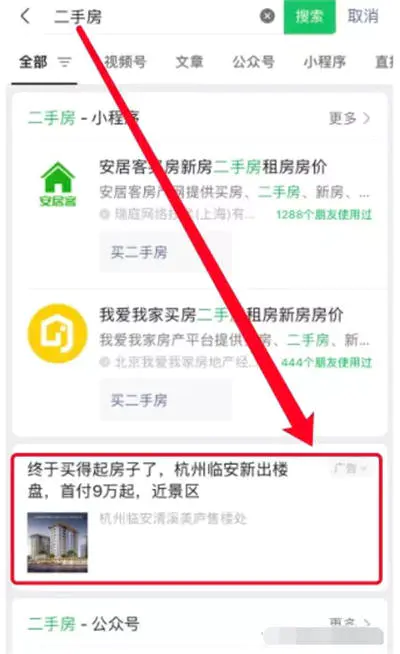Tap 买二手房 under 我爱我家
400x654 pixels.
165,400
